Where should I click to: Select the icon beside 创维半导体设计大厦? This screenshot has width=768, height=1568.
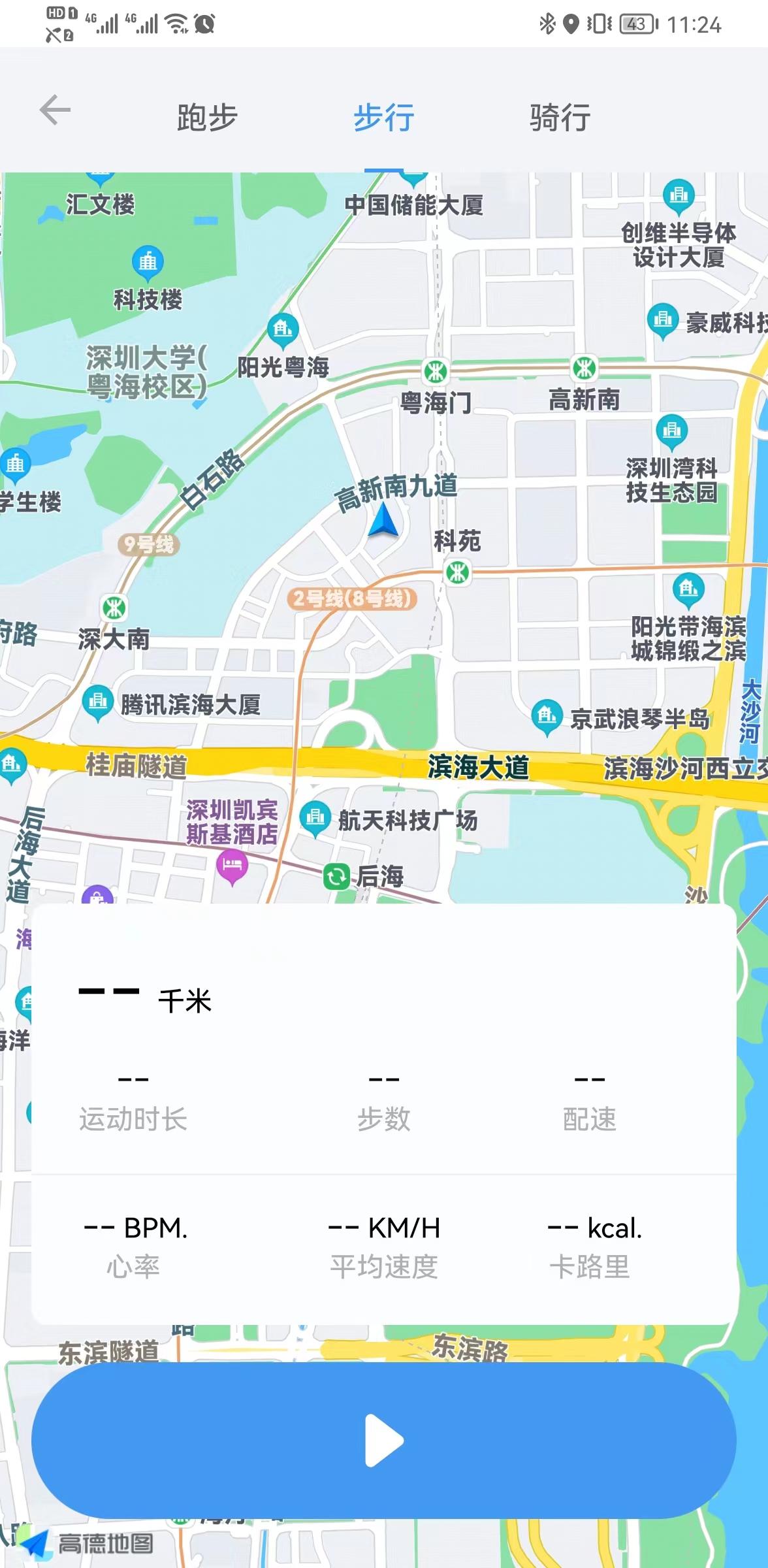click(x=679, y=196)
